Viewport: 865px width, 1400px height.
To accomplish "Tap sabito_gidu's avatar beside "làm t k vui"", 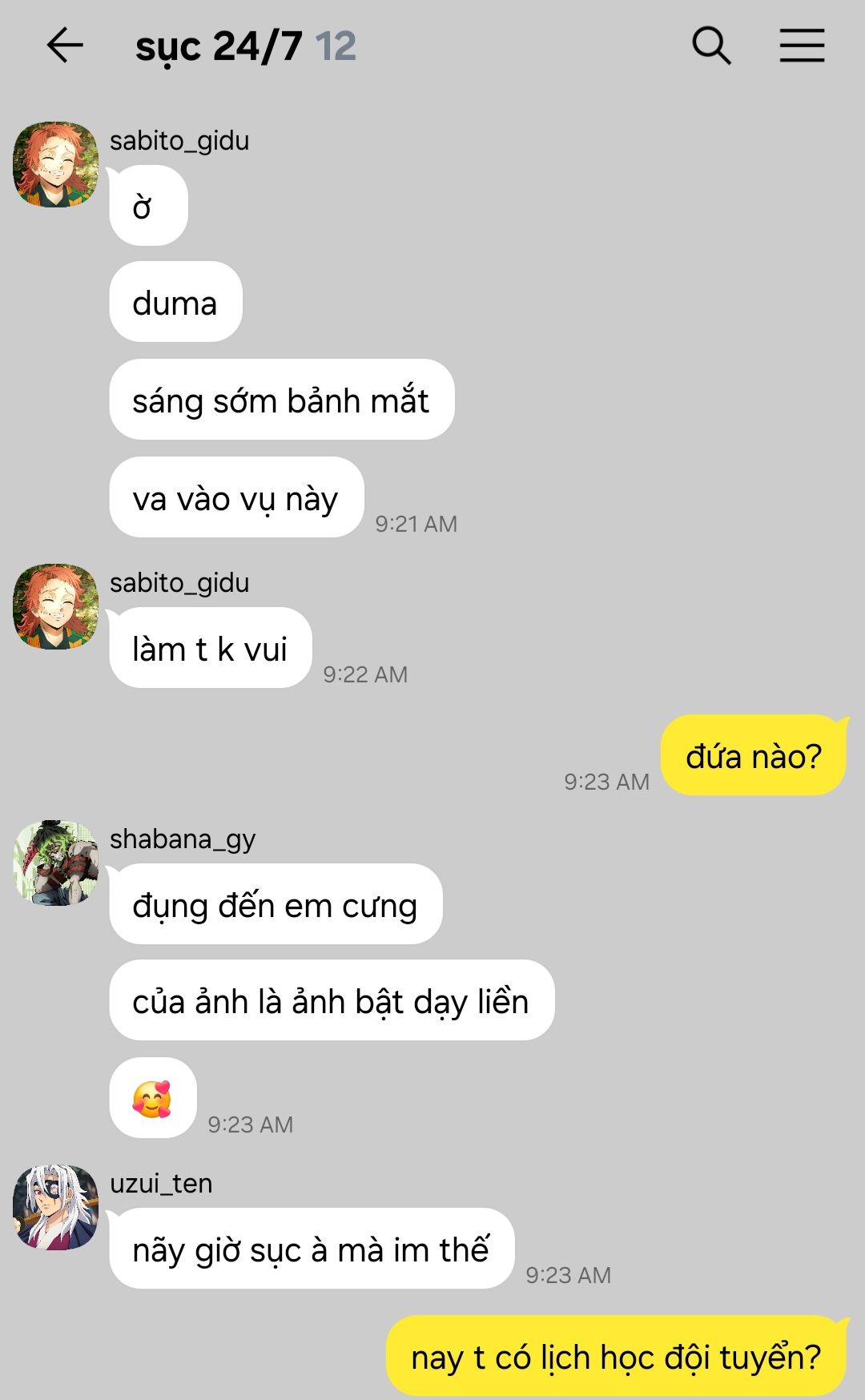I will [x=56, y=606].
